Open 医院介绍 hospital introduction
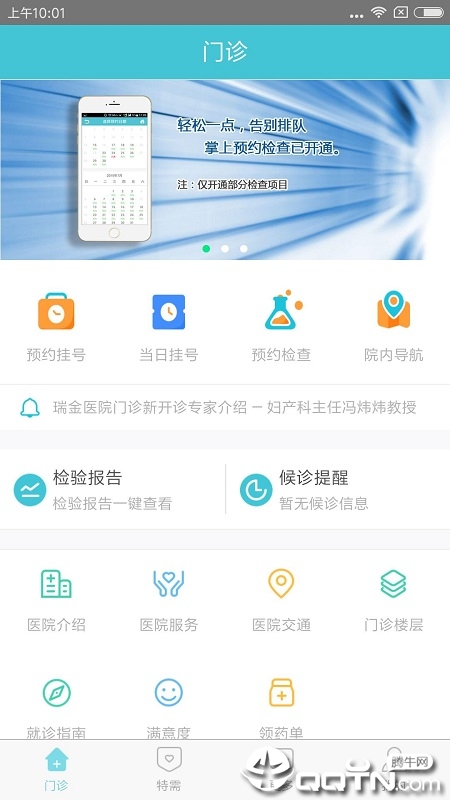 (x=56, y=601)
